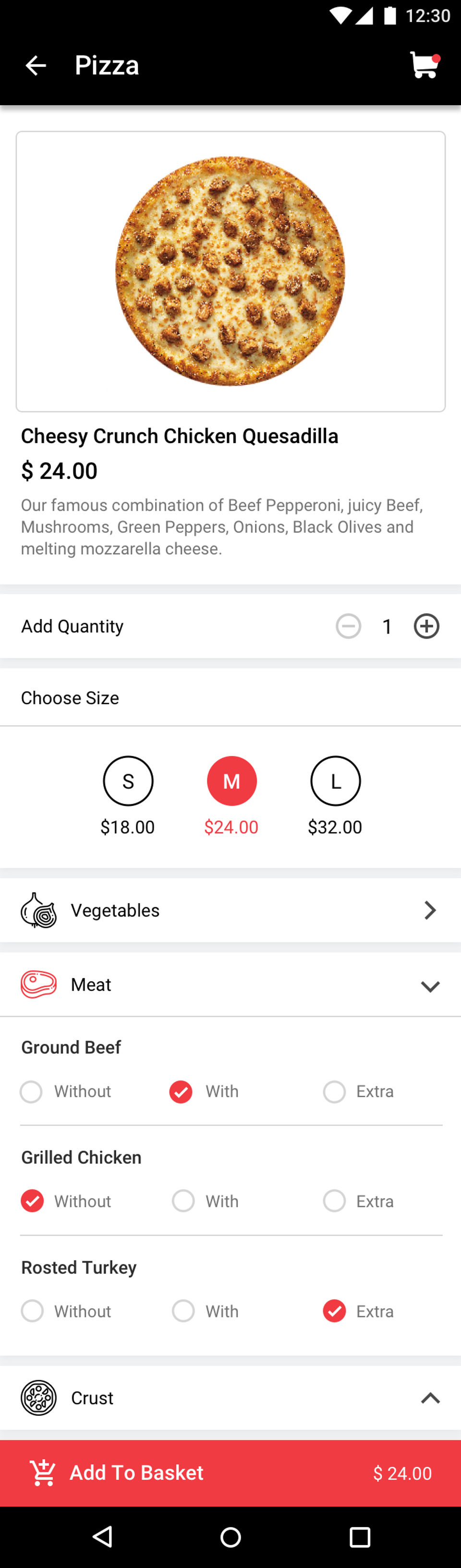Add the pizza to basket
The height and width of the screenshot is (1568, 461).
[230, 1473]
